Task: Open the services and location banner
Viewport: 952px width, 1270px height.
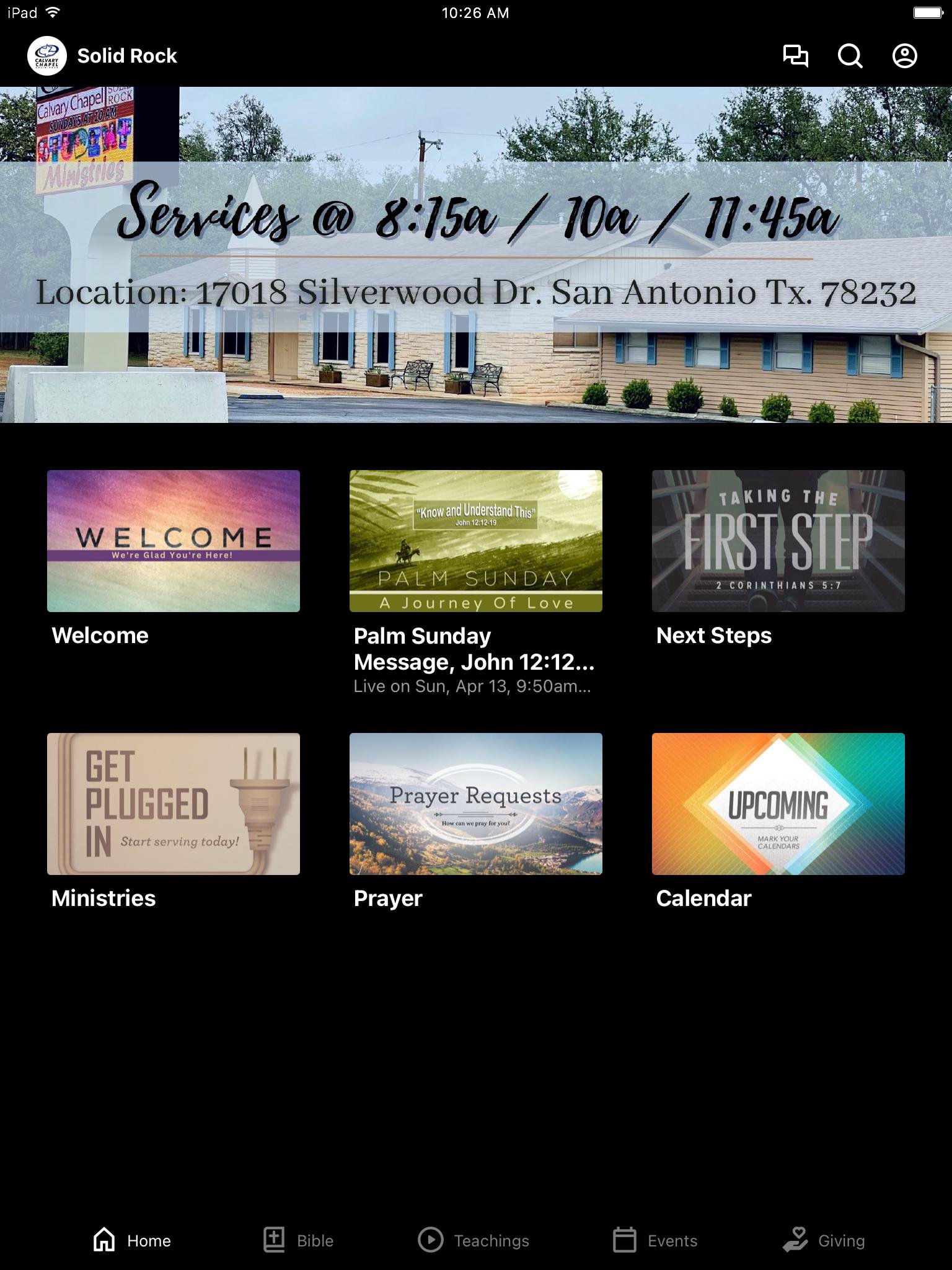Action: click(476, 254)
